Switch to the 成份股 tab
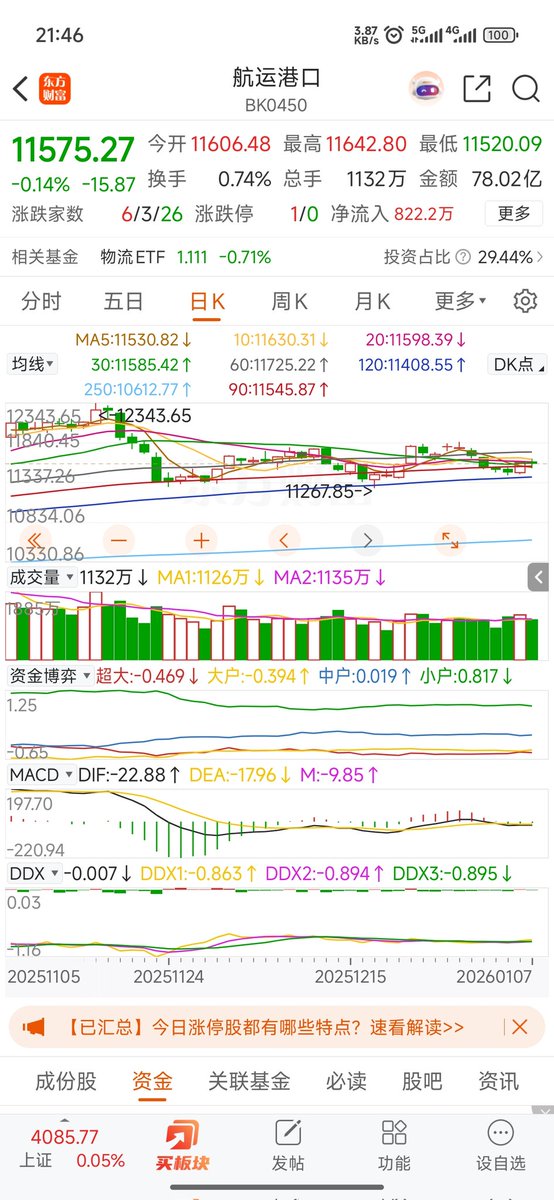The image size is (554, 1200). coord(66,1081)
